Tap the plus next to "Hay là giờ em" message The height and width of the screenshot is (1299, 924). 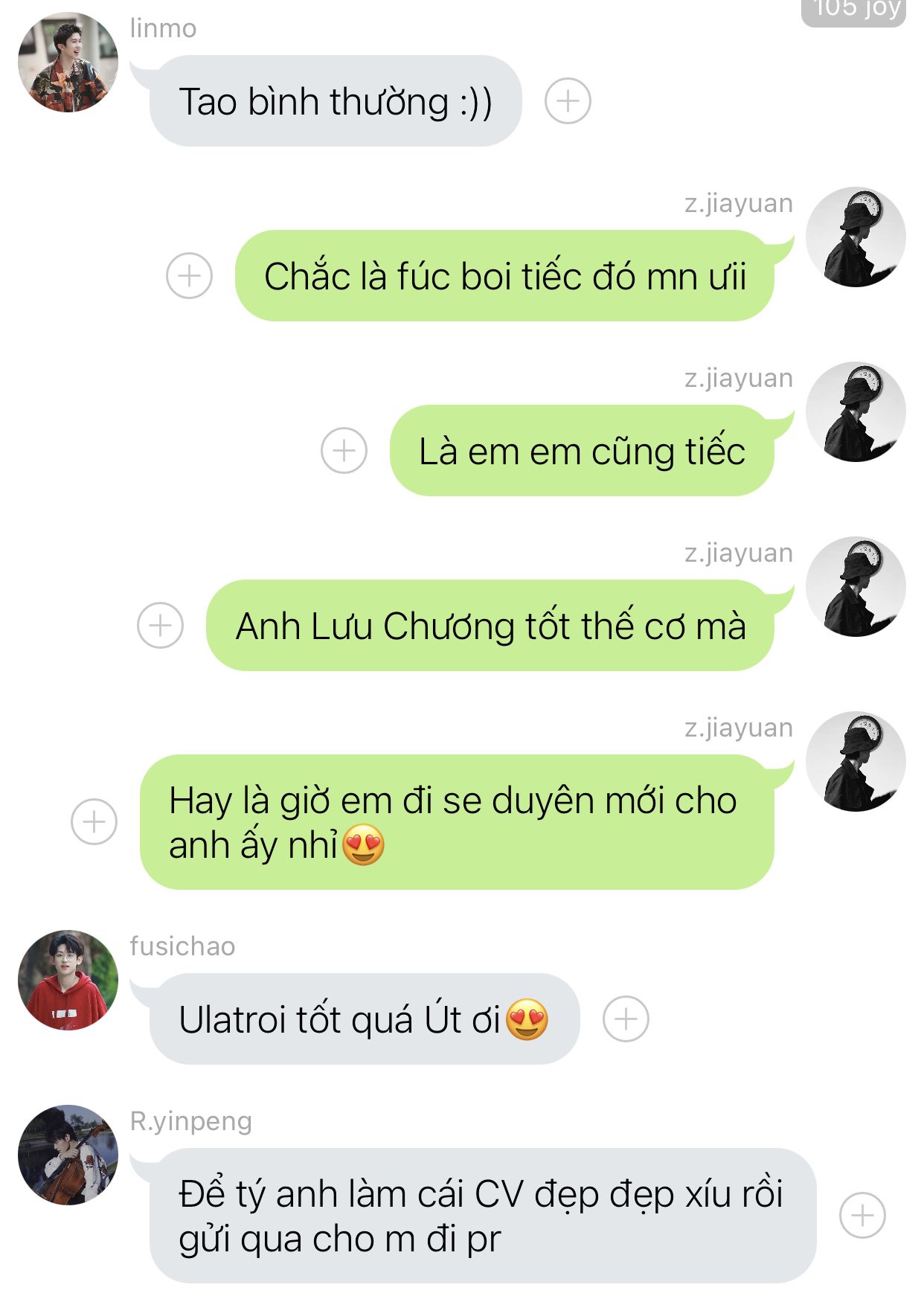(94, 822)
